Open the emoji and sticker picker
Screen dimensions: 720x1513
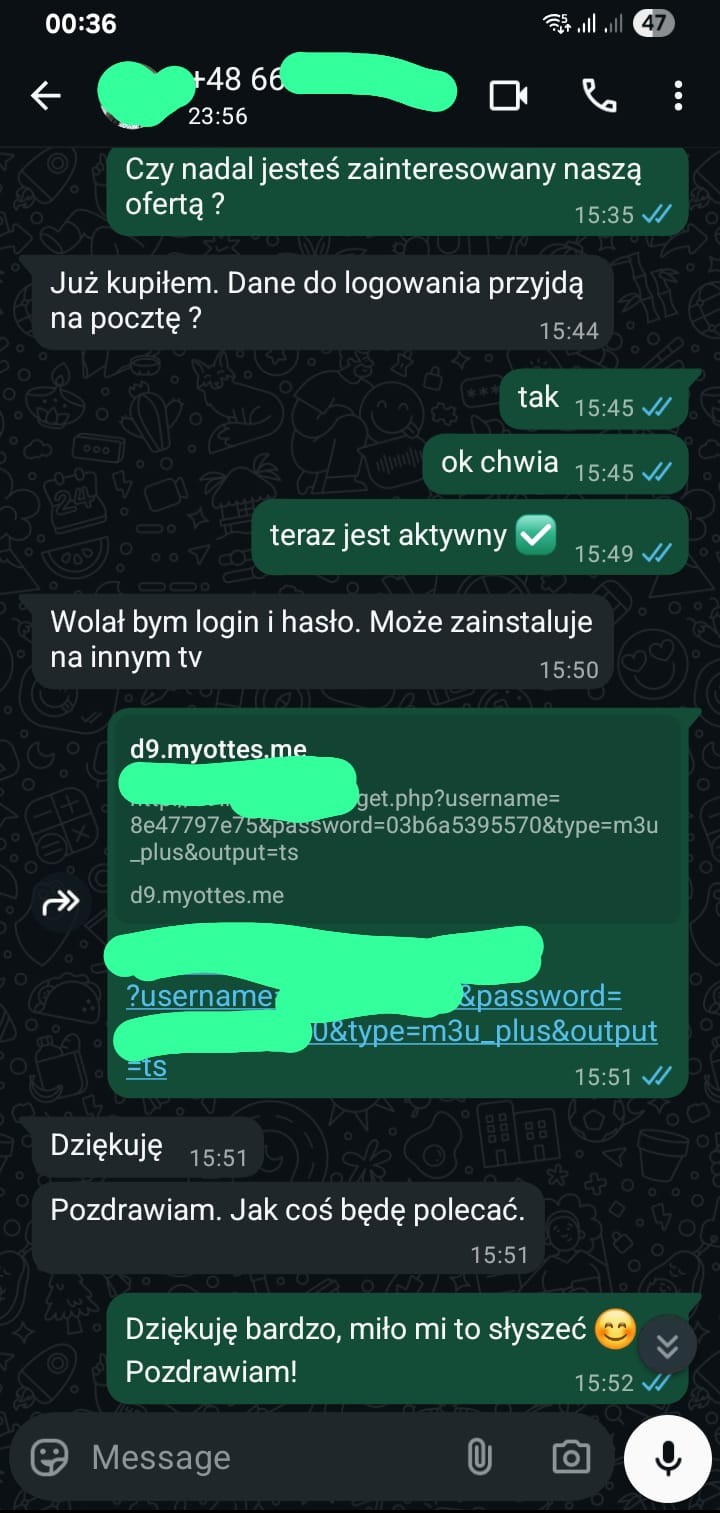pyautogui.click(x=49, y=1458)
